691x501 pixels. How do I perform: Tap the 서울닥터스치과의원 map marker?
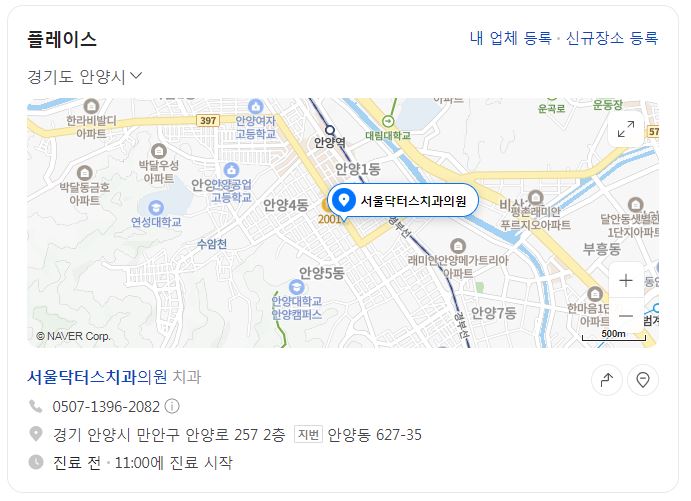[x=344, y=200]
